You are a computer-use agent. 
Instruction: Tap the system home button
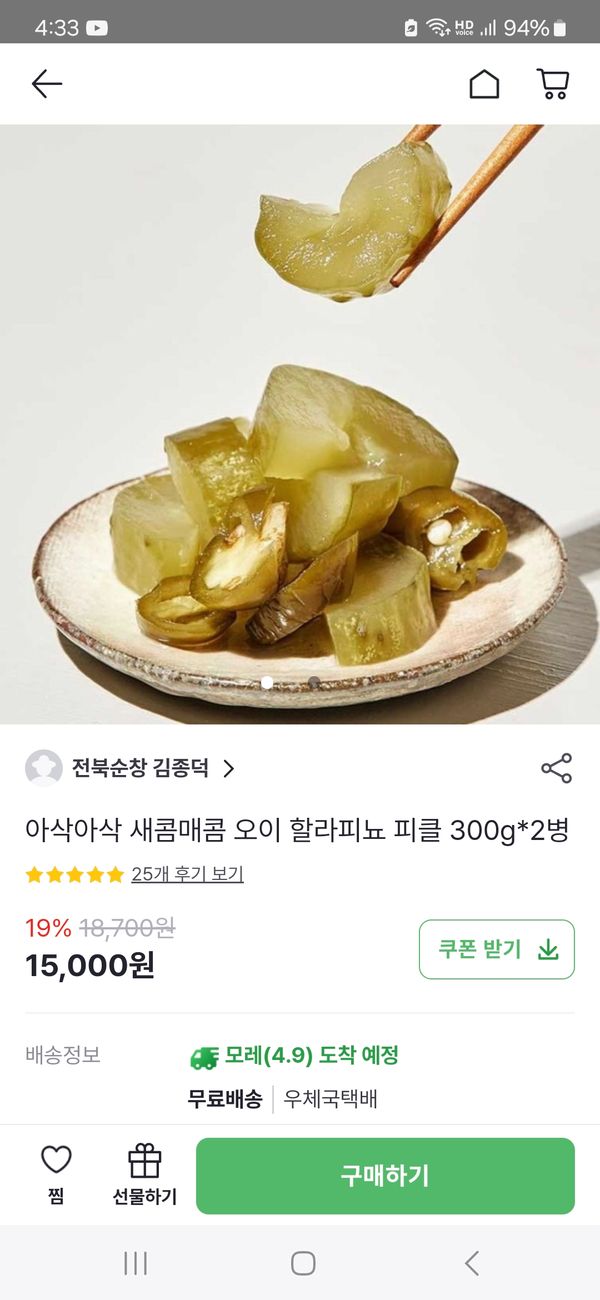[x=303, y=1263]
